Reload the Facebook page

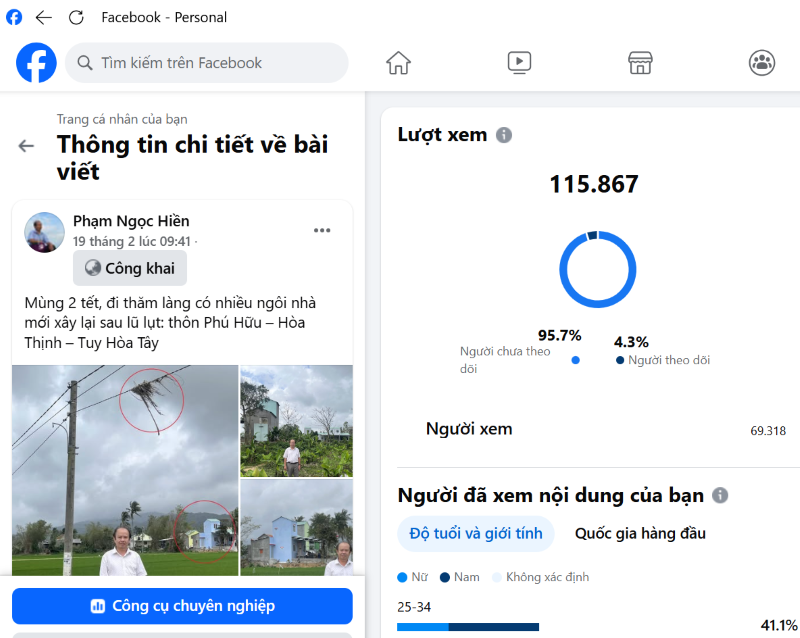[x=76, y=17]
